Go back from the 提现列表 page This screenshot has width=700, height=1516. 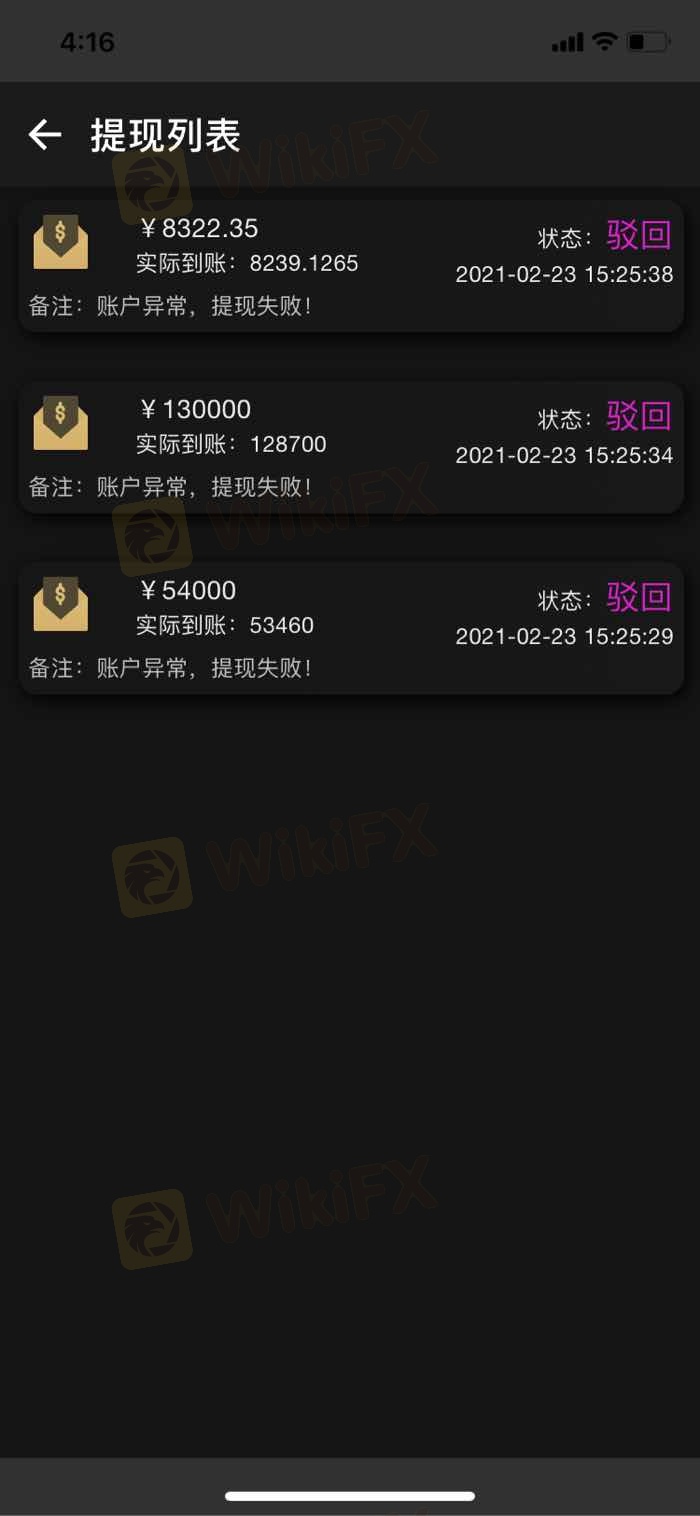pos(44,134)
